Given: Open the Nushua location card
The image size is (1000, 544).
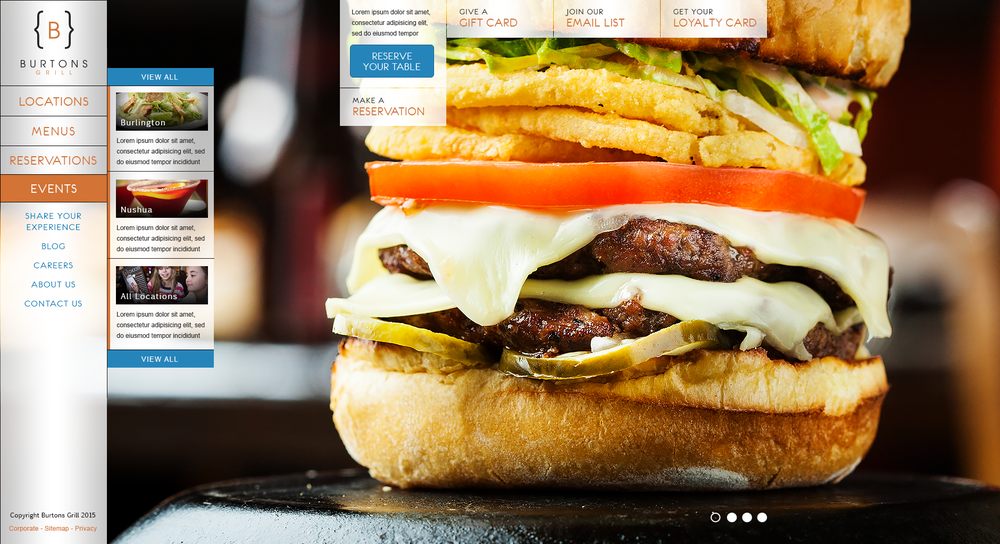Looking at the screenshot, I should 161,198.
